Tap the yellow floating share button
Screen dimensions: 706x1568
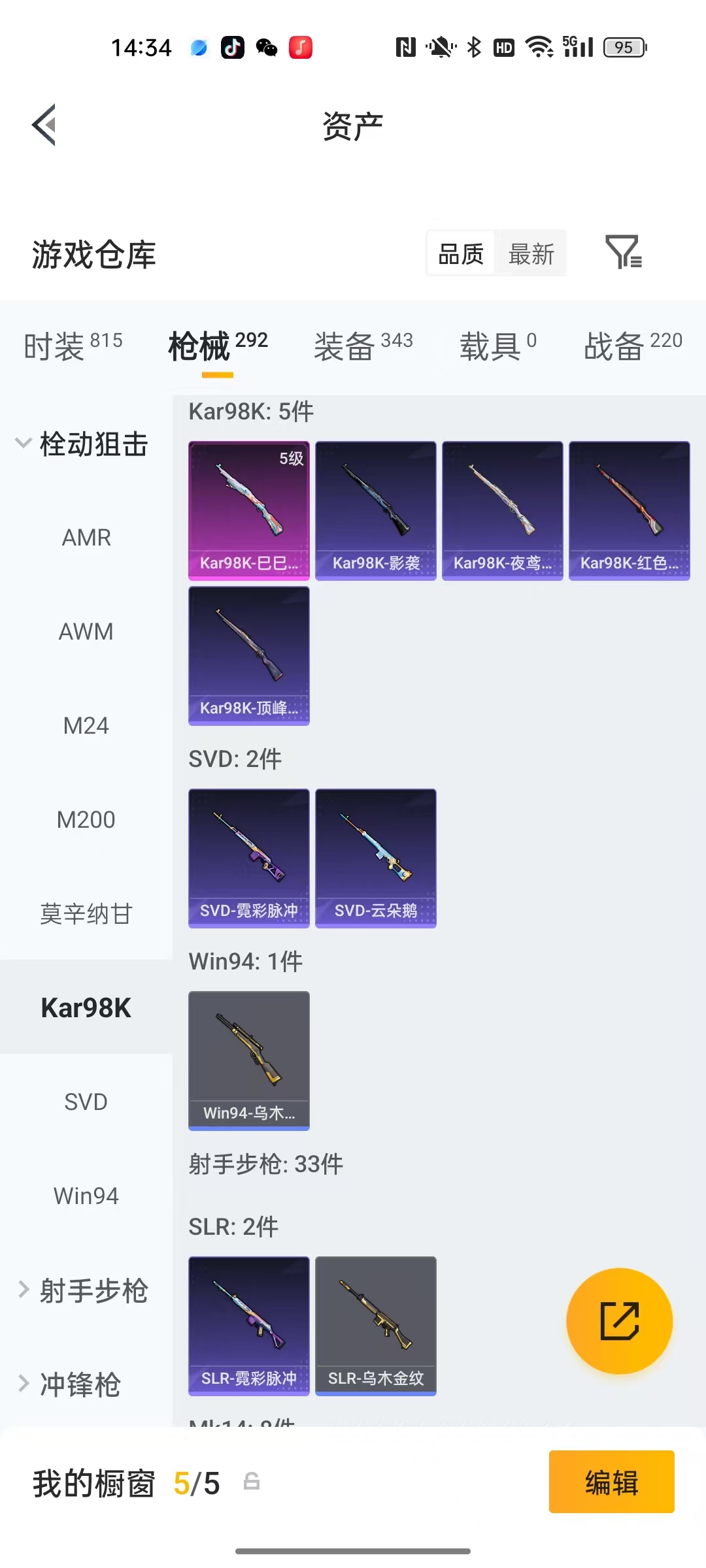619,1321
